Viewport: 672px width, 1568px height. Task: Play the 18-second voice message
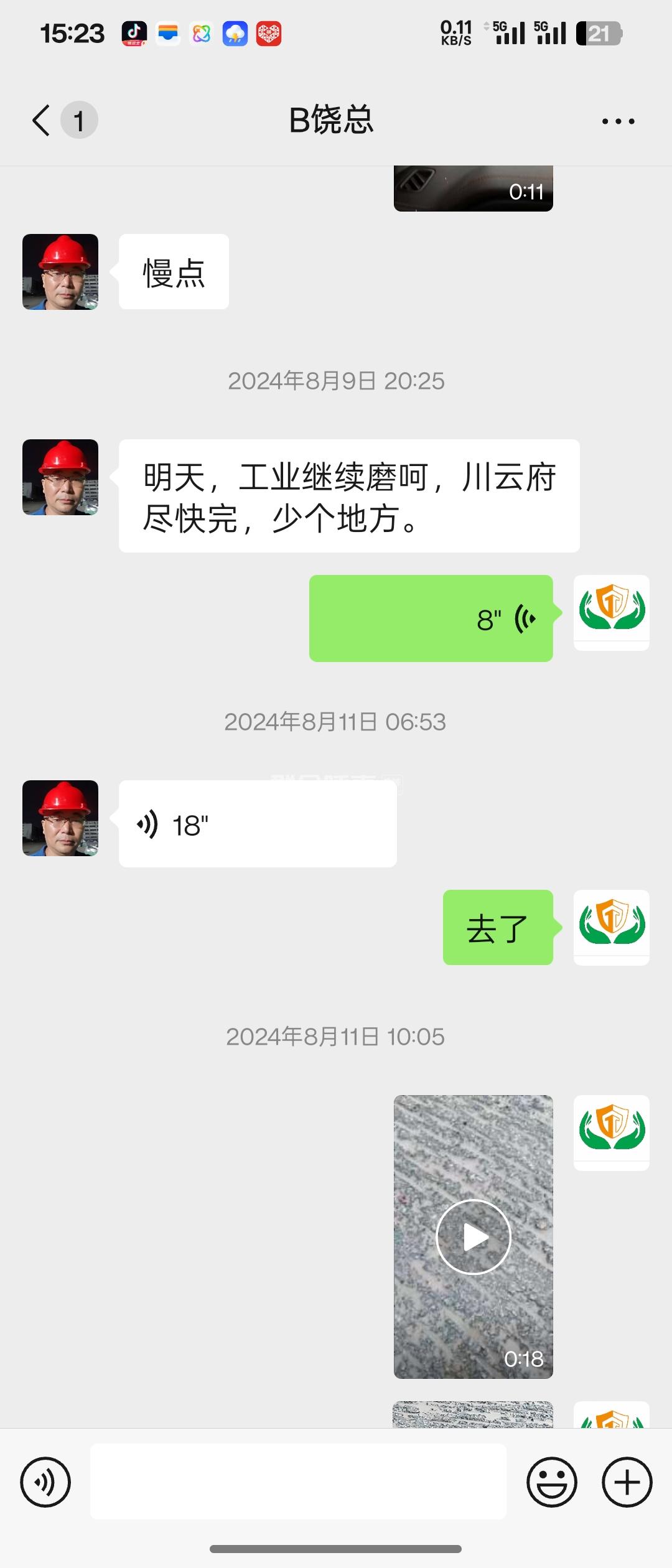point(257,824)
